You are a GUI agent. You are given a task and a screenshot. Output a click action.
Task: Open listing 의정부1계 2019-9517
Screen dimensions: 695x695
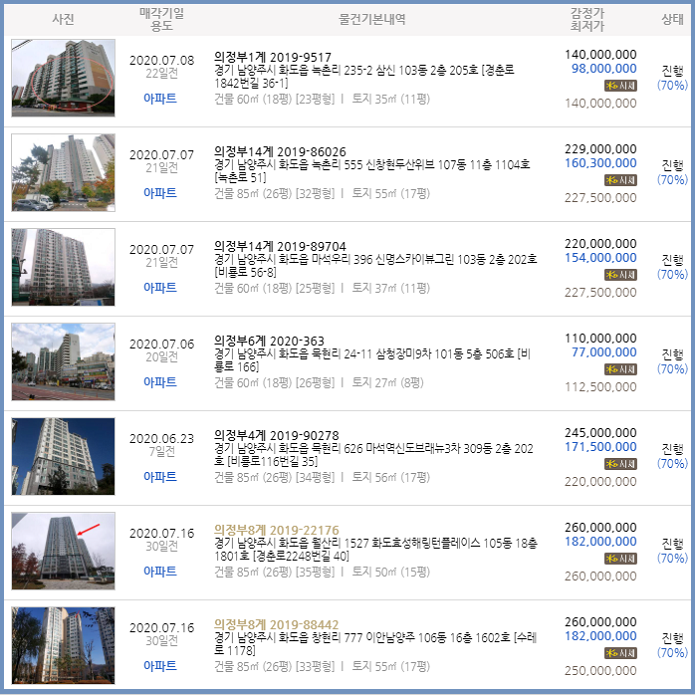273,57
